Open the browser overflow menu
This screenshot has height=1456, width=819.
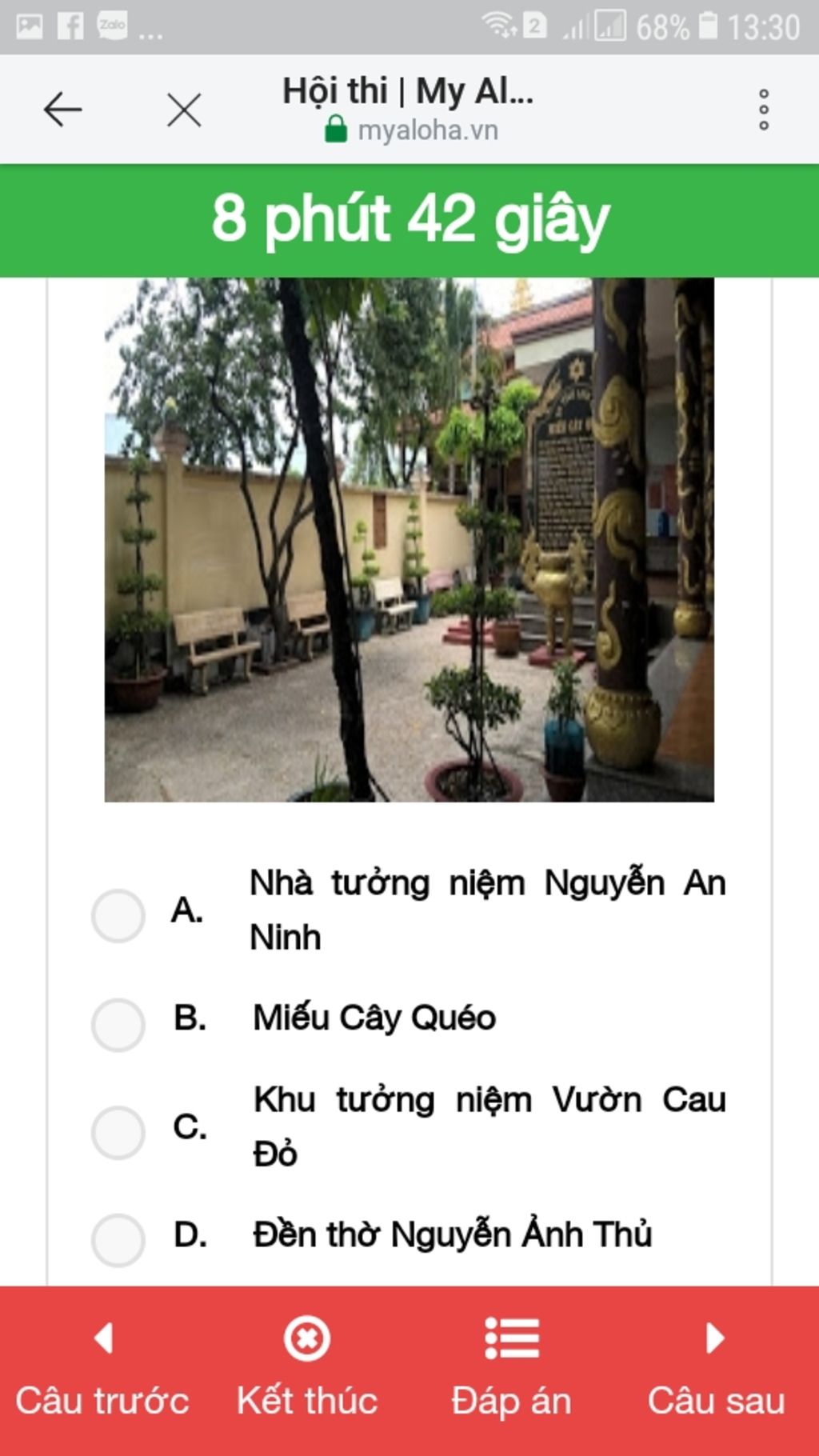(763, 110)
